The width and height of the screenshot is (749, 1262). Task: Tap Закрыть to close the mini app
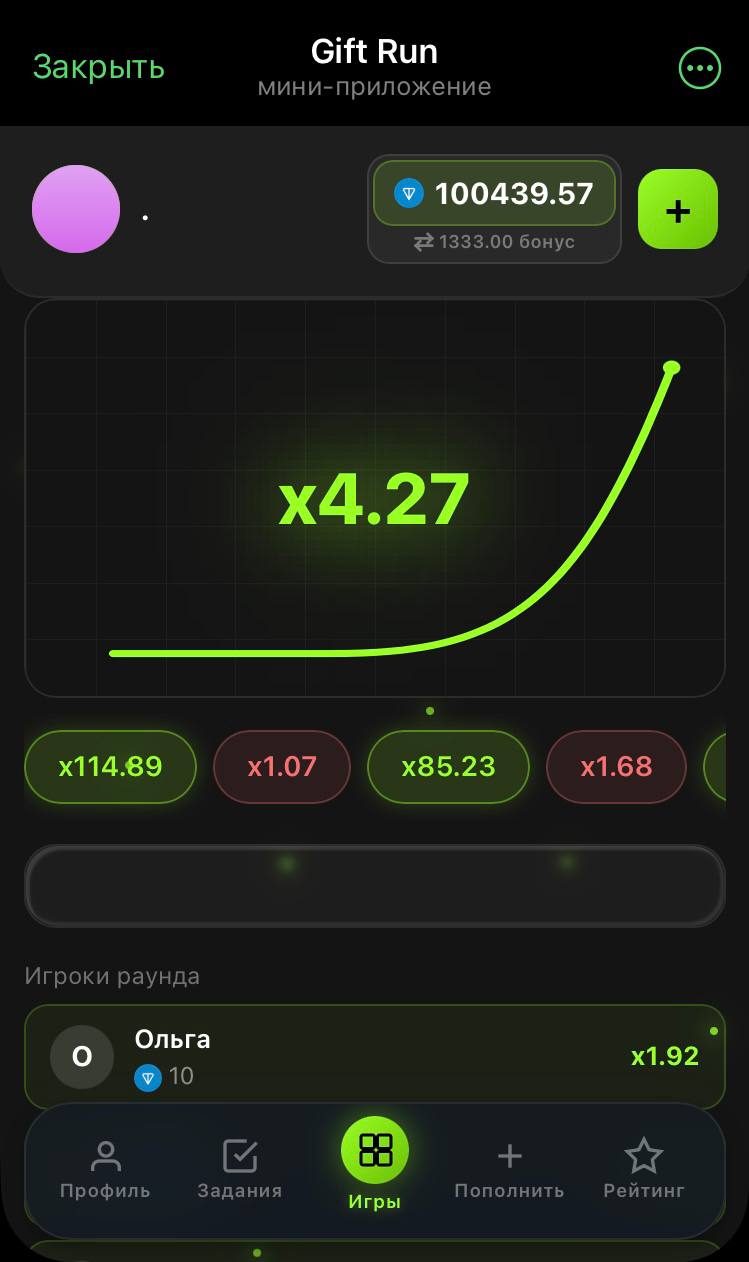pyautogui.click(x=99, y=67)
